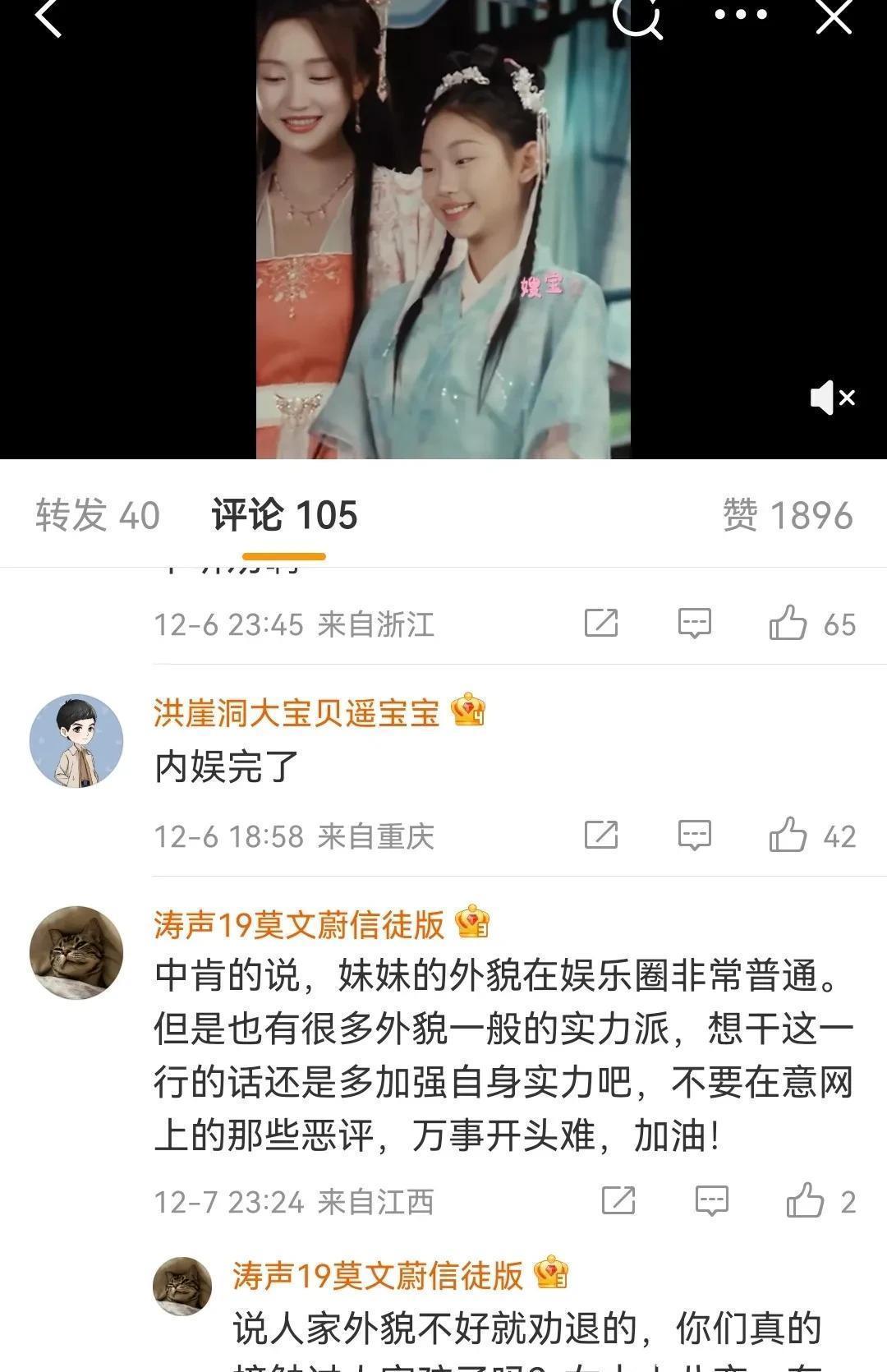Like the 12-7 23:24 comment from 江西
This screenshot has height=1372, width=887.
805,1201
